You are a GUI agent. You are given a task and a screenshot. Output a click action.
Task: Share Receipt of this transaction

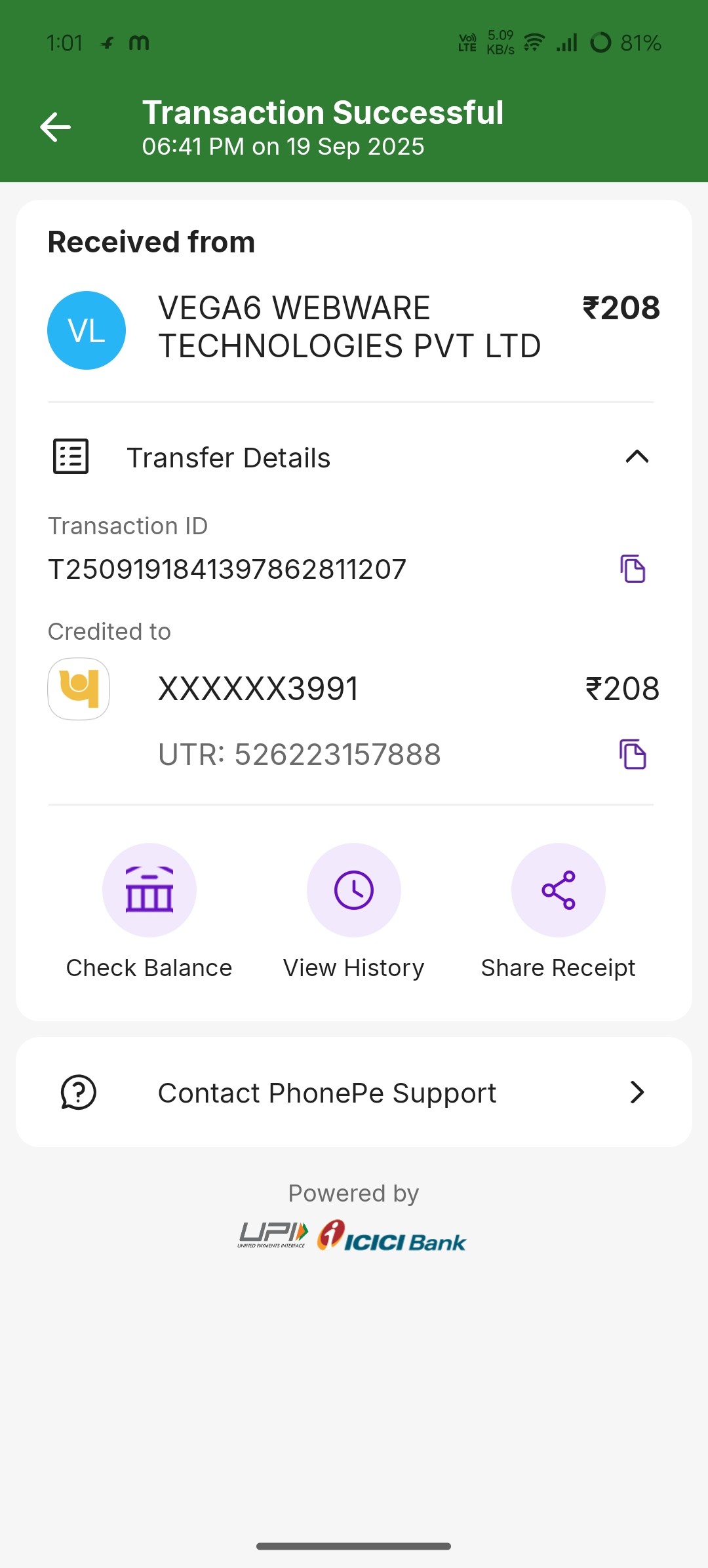point(559,890)
